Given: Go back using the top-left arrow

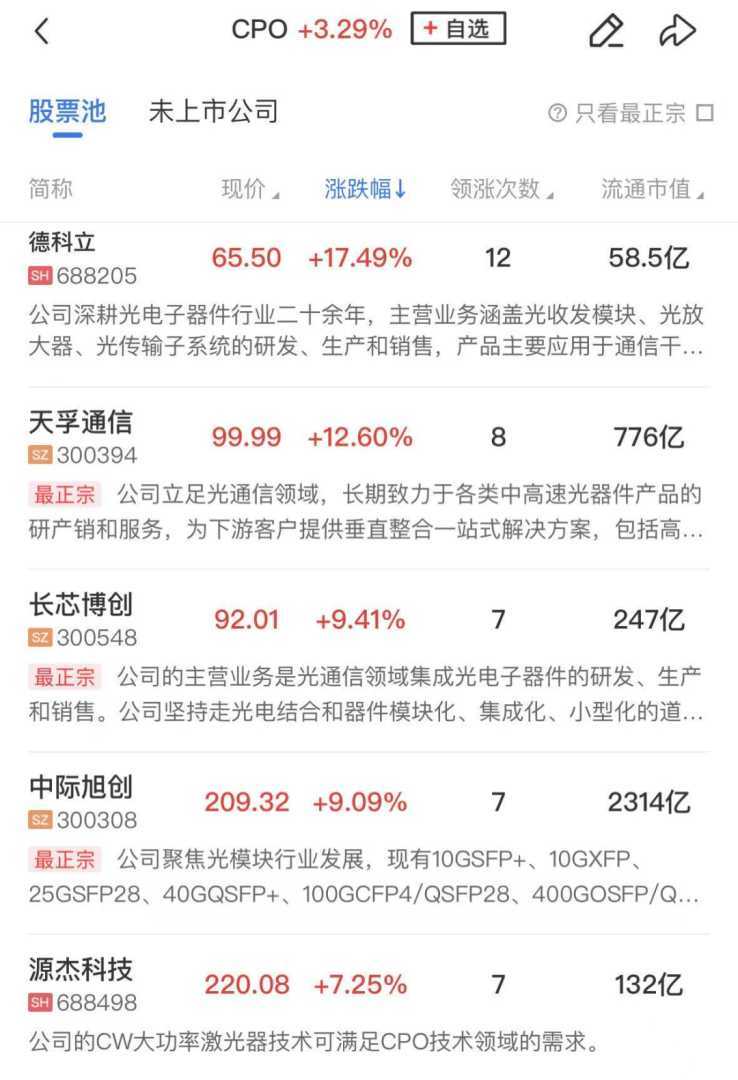Looking at the screenshot, I should pos(41,32).
